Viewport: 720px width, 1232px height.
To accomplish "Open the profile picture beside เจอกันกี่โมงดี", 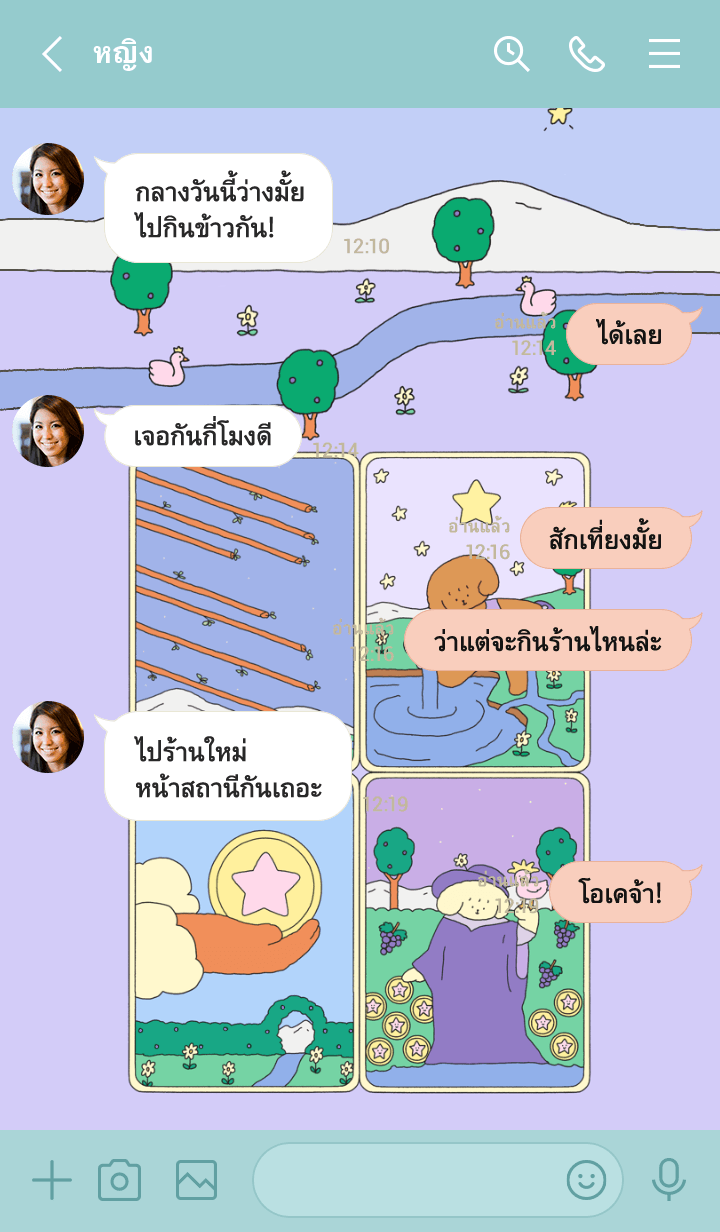I will (x=48, y=431).
